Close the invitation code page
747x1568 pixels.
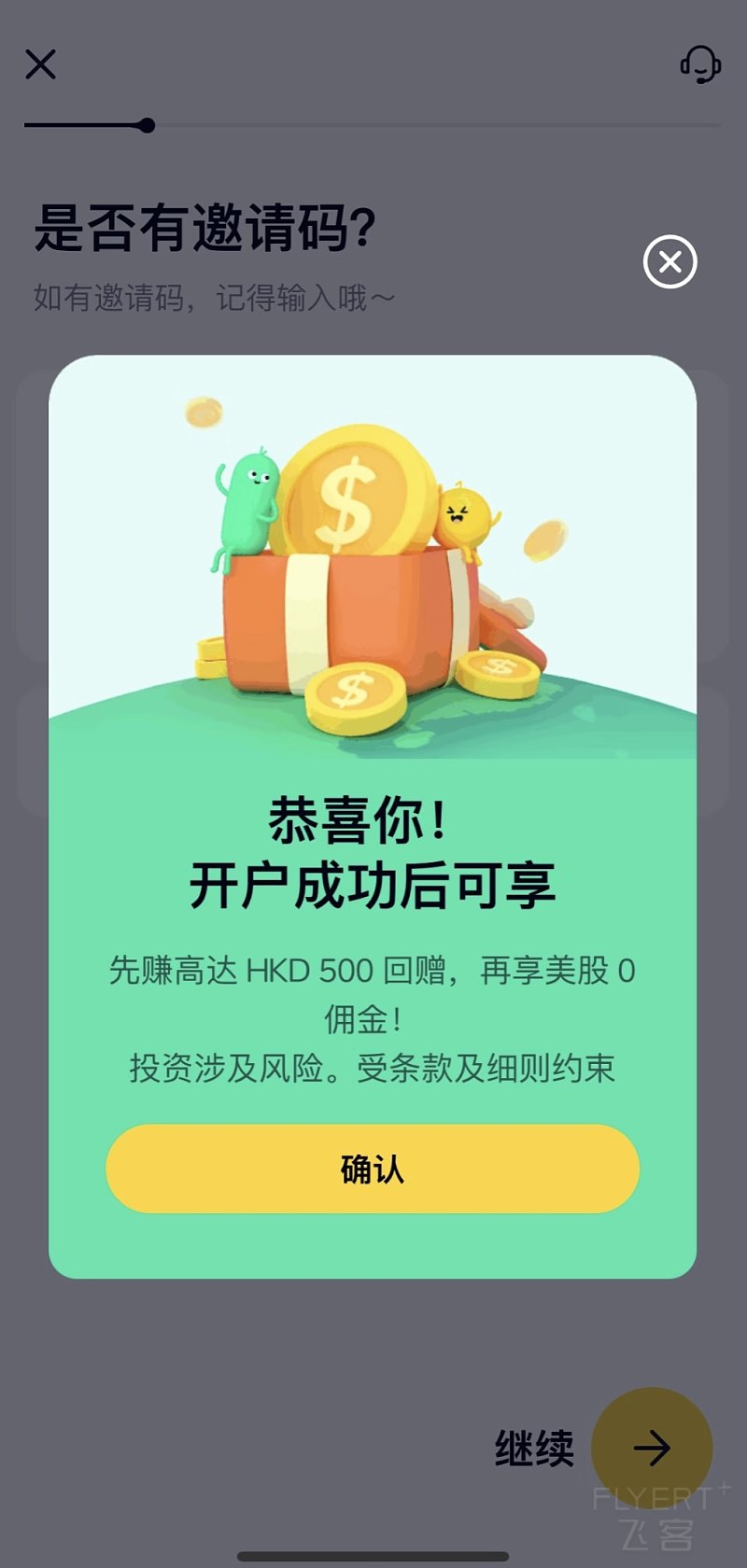click(41, 64)
